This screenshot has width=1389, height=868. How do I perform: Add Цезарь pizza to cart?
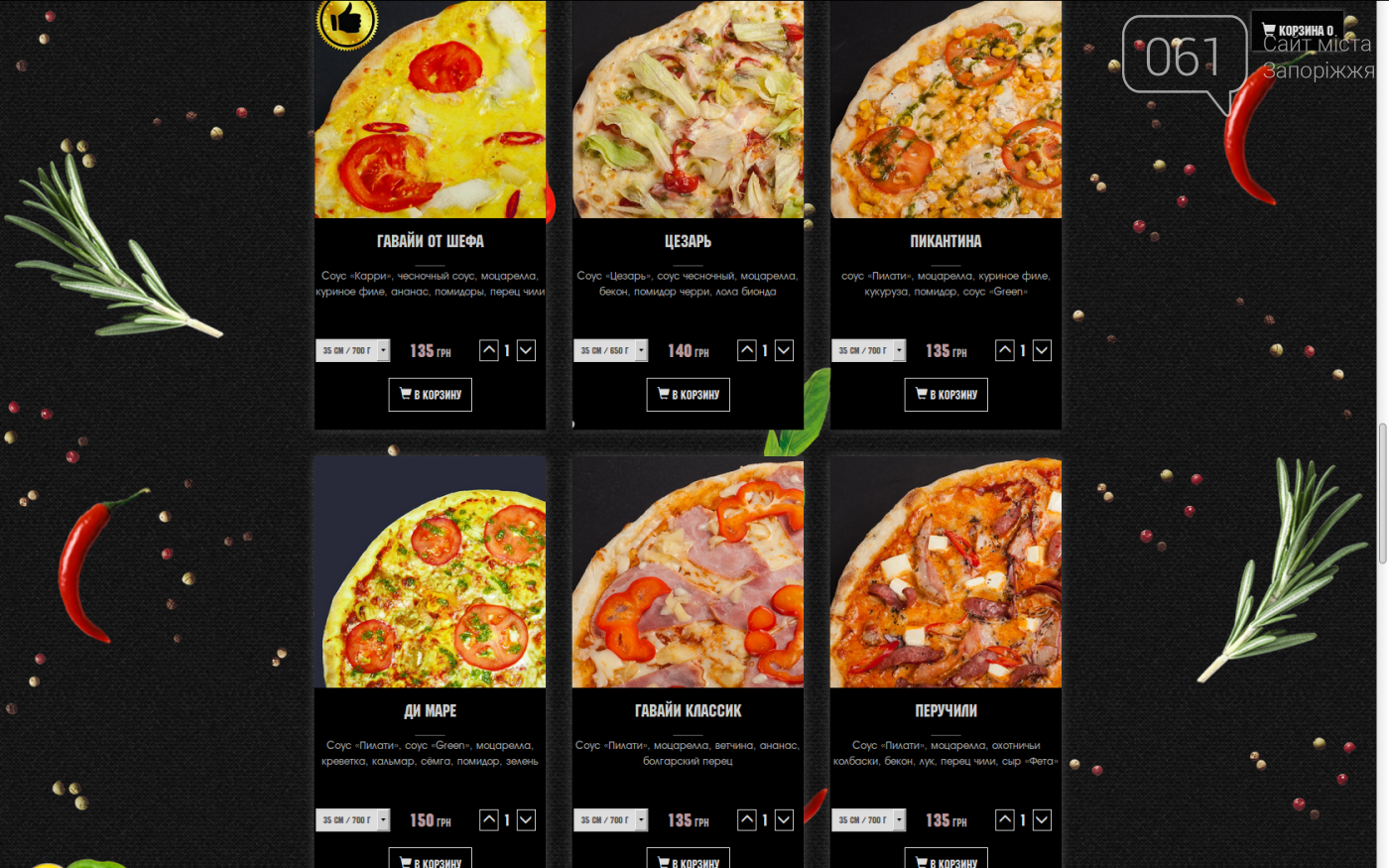[688, 395]
